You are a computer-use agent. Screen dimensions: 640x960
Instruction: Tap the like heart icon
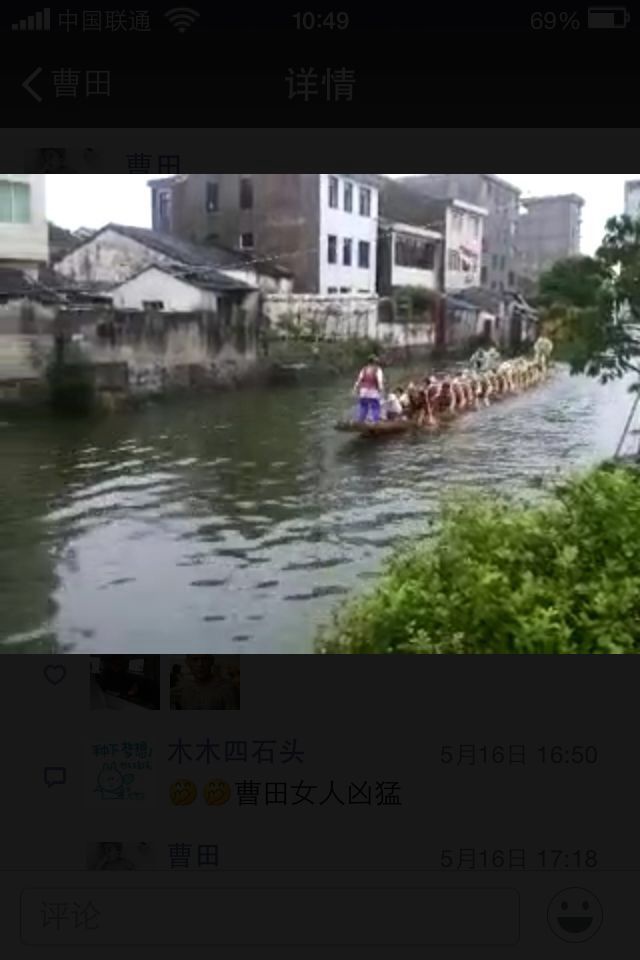point(55,675)
